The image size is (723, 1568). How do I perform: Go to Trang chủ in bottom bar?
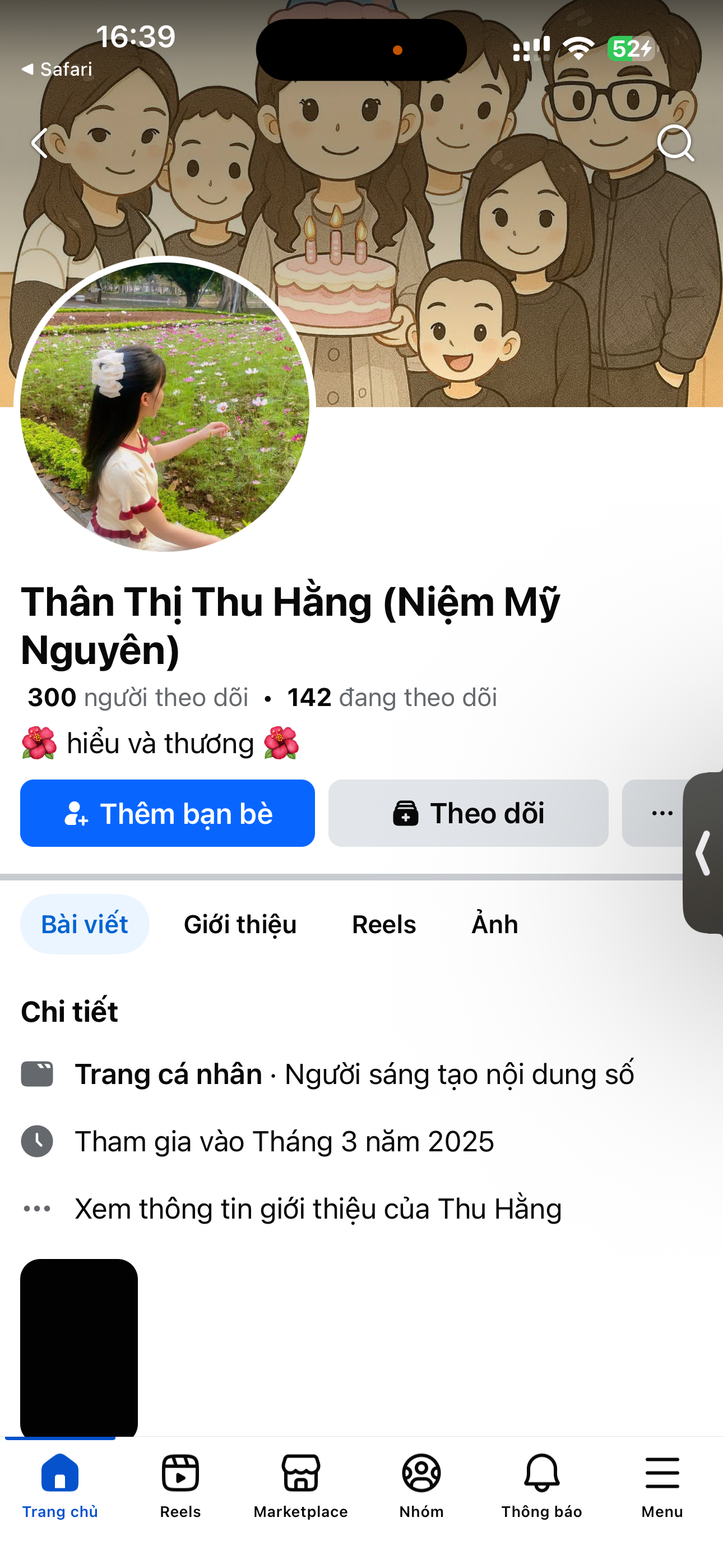pos(59,1485)
